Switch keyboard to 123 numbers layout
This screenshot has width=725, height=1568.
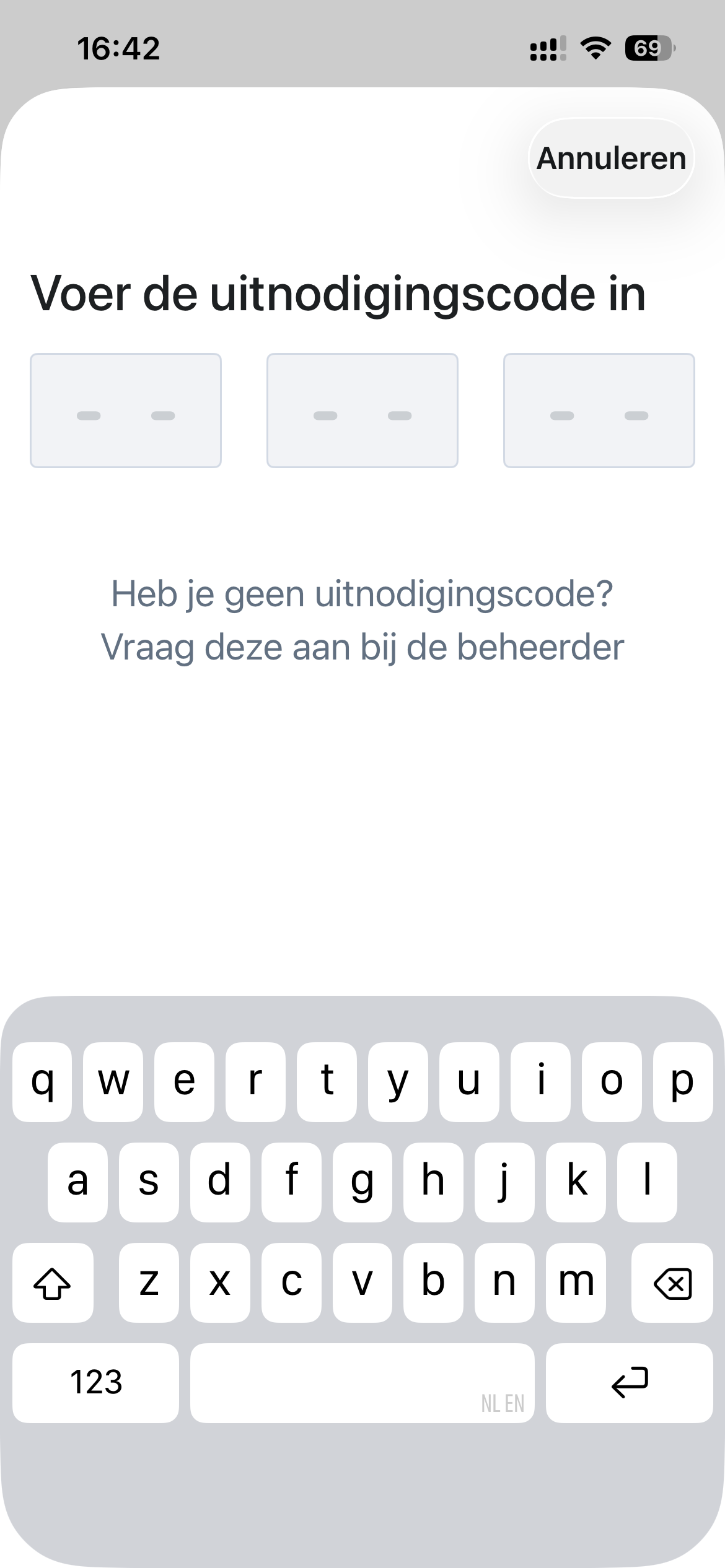(95, 1382)
